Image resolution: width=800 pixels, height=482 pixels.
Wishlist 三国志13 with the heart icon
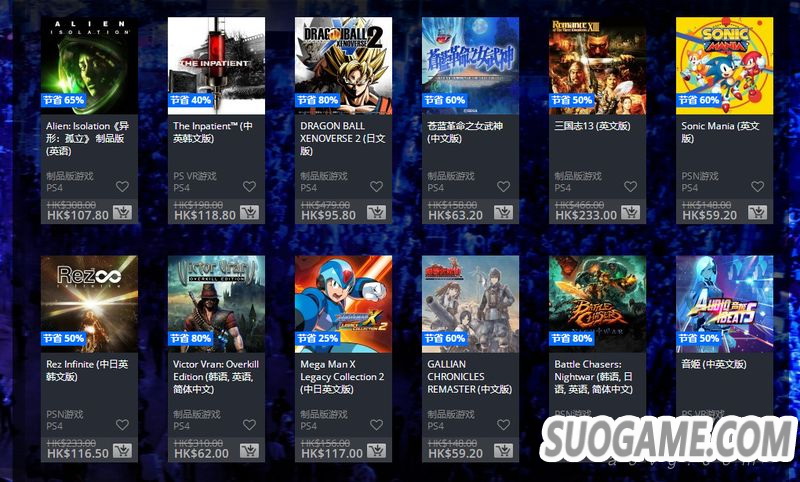(x=630, y=186)
